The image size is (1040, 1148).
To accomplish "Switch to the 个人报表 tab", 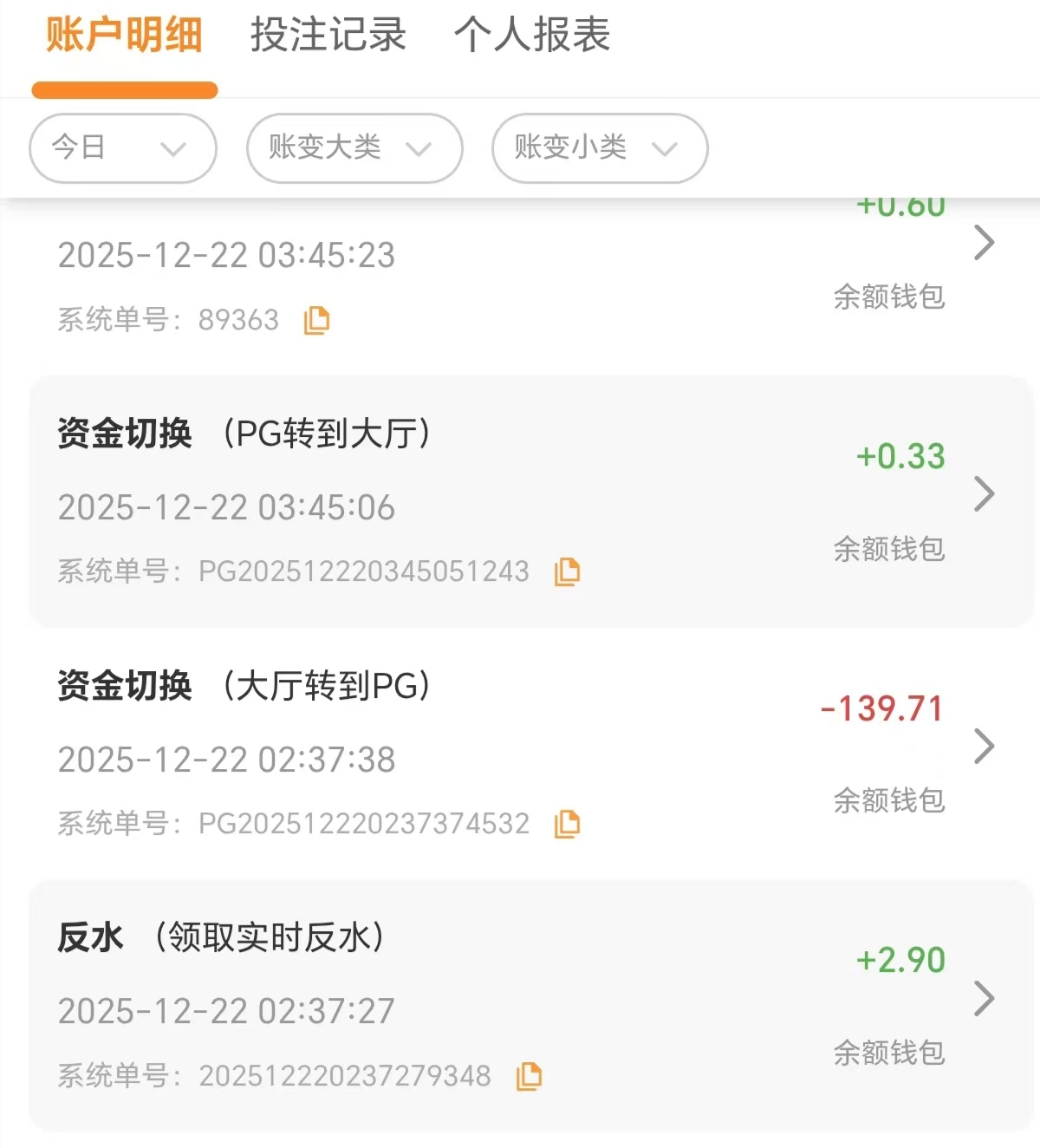I will pyautogui.click(x=532, y=36).
